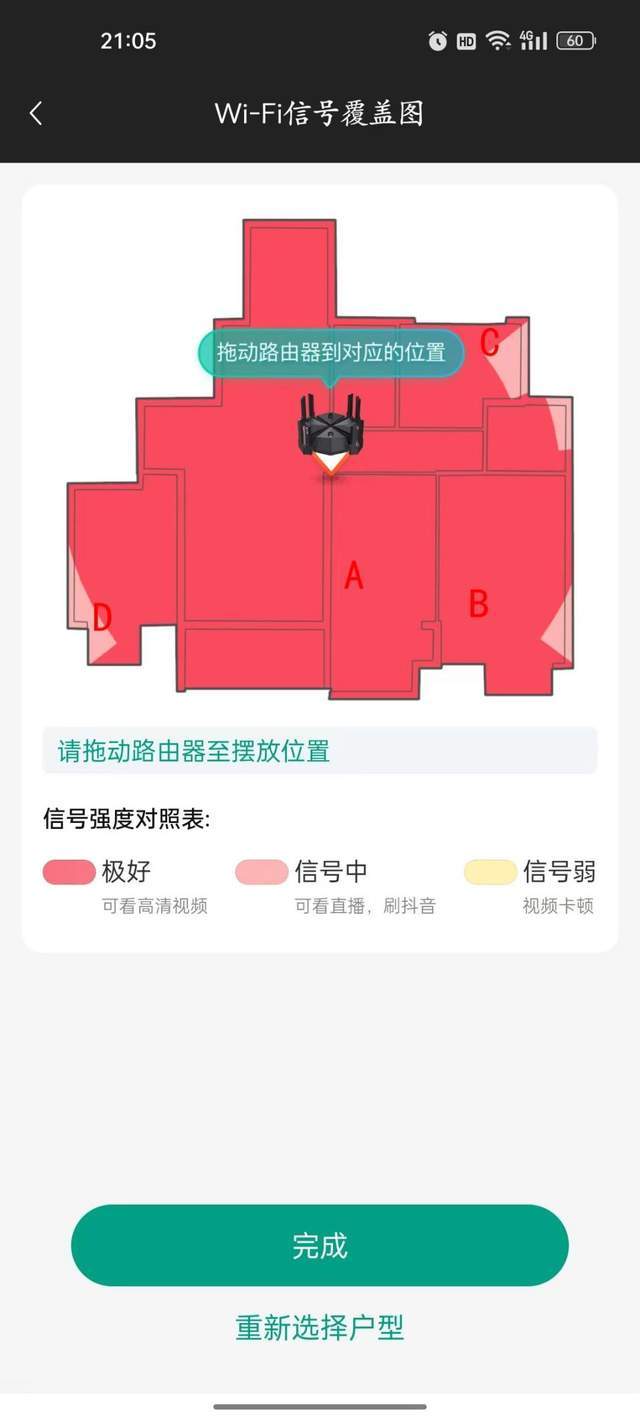
Task: Tap the router icon on the floor plan
Action: pyautogui.click(x=330, y=428)
